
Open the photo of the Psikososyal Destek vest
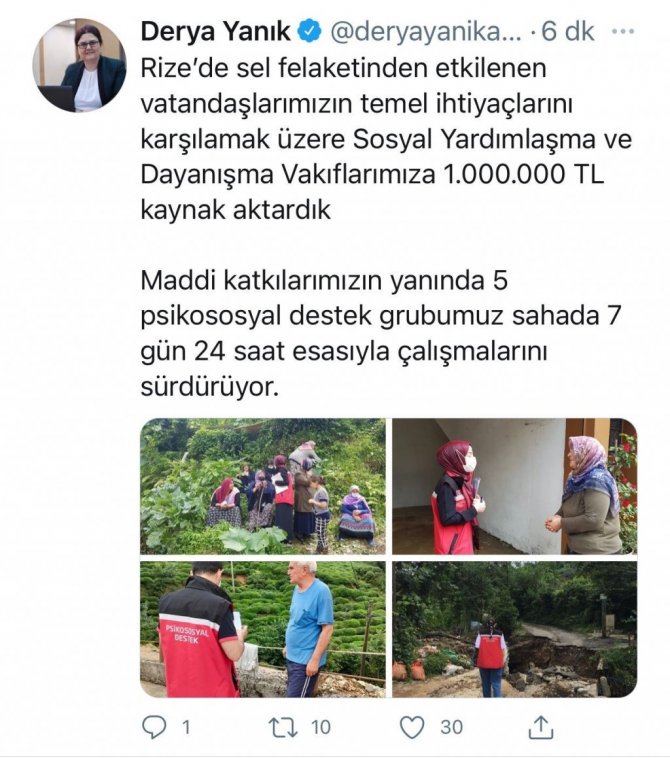click(262, 628)
